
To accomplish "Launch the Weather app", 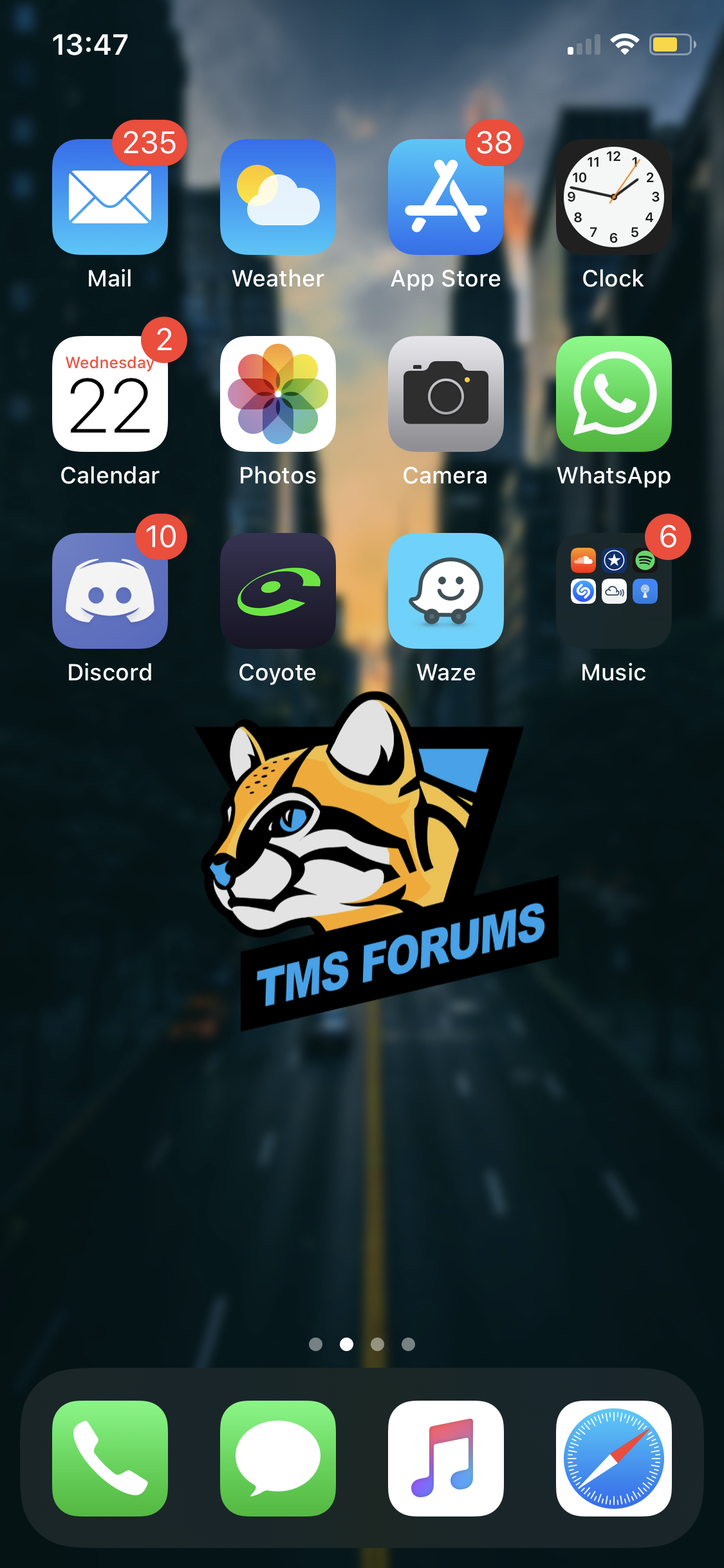I will point(278,197).
